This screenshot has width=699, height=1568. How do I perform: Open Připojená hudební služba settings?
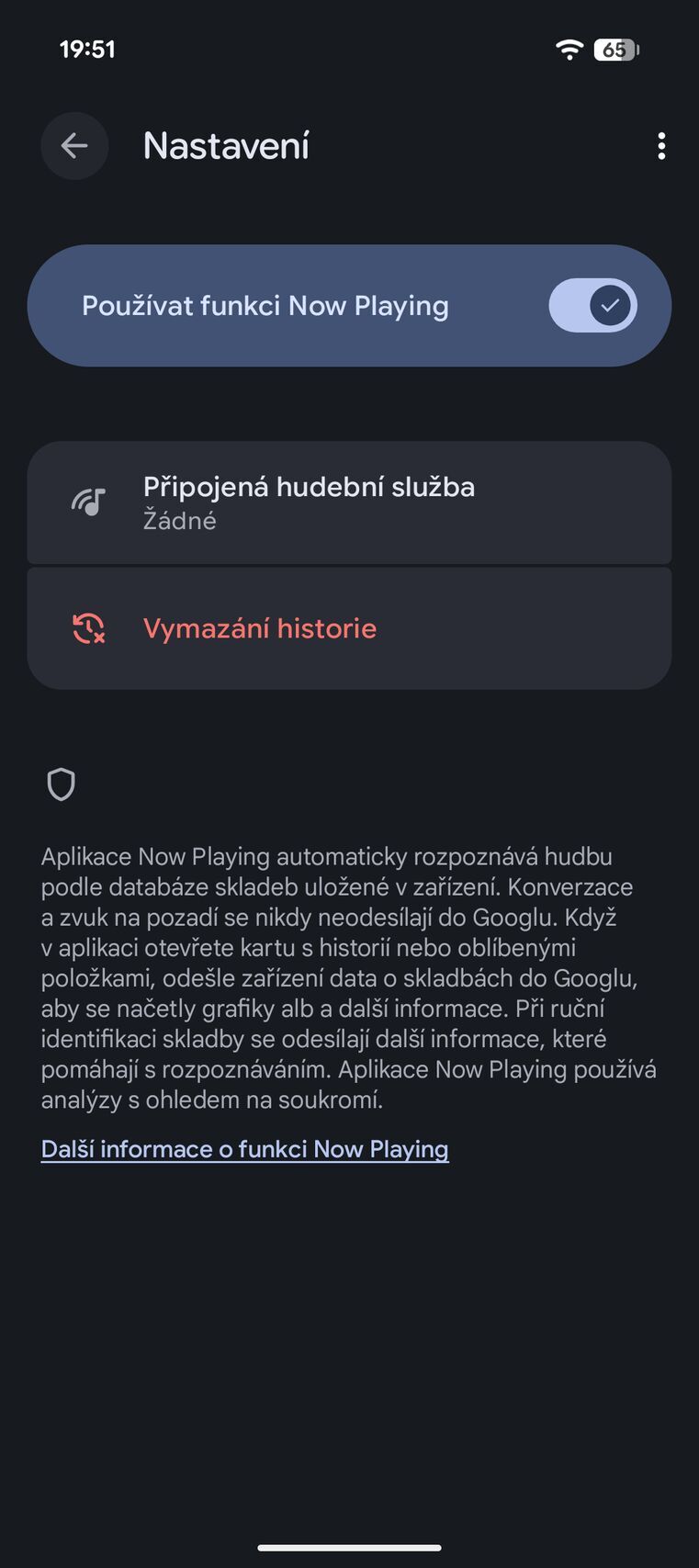point(349,502)
